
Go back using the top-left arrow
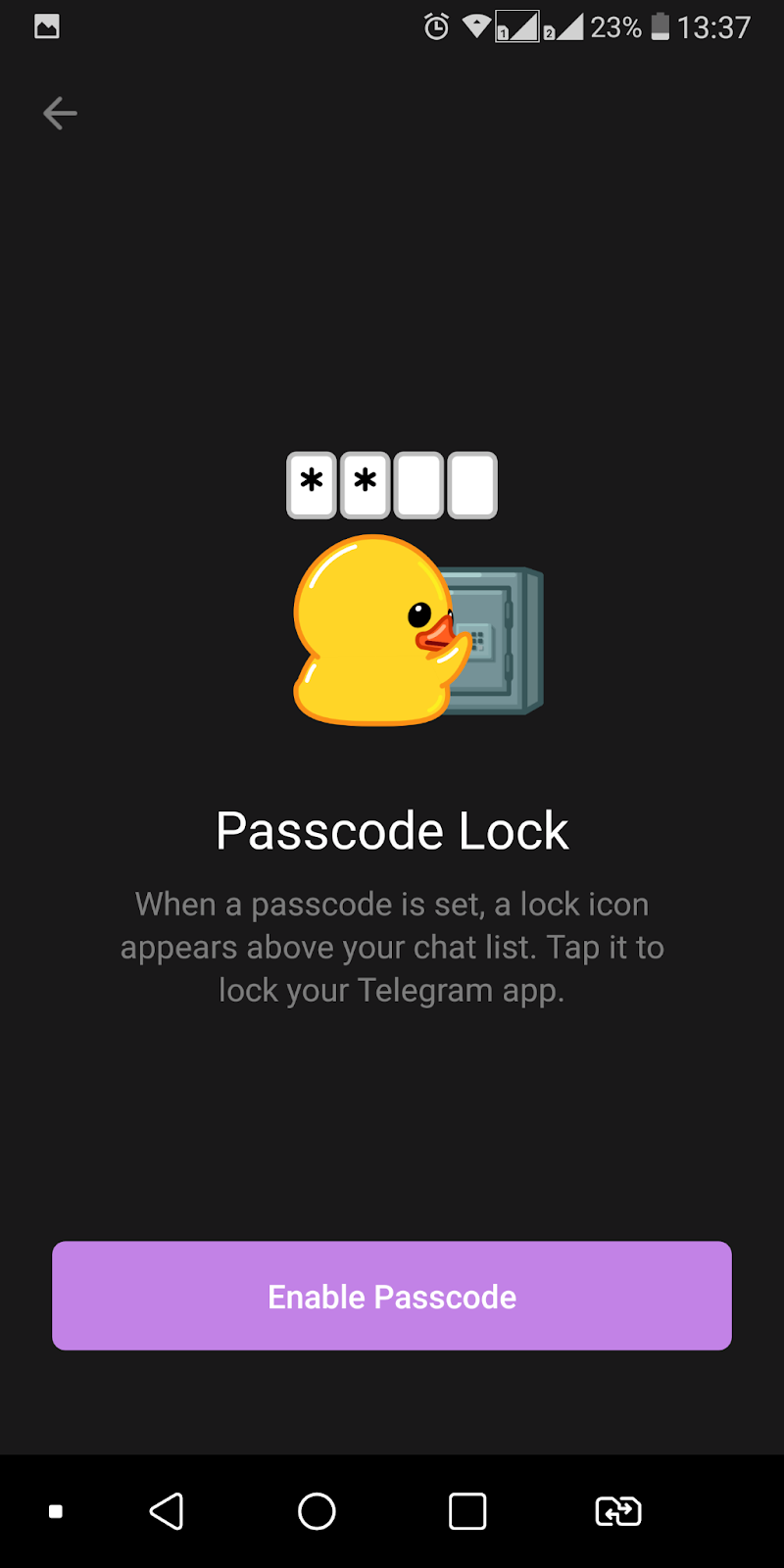(60, 114)
